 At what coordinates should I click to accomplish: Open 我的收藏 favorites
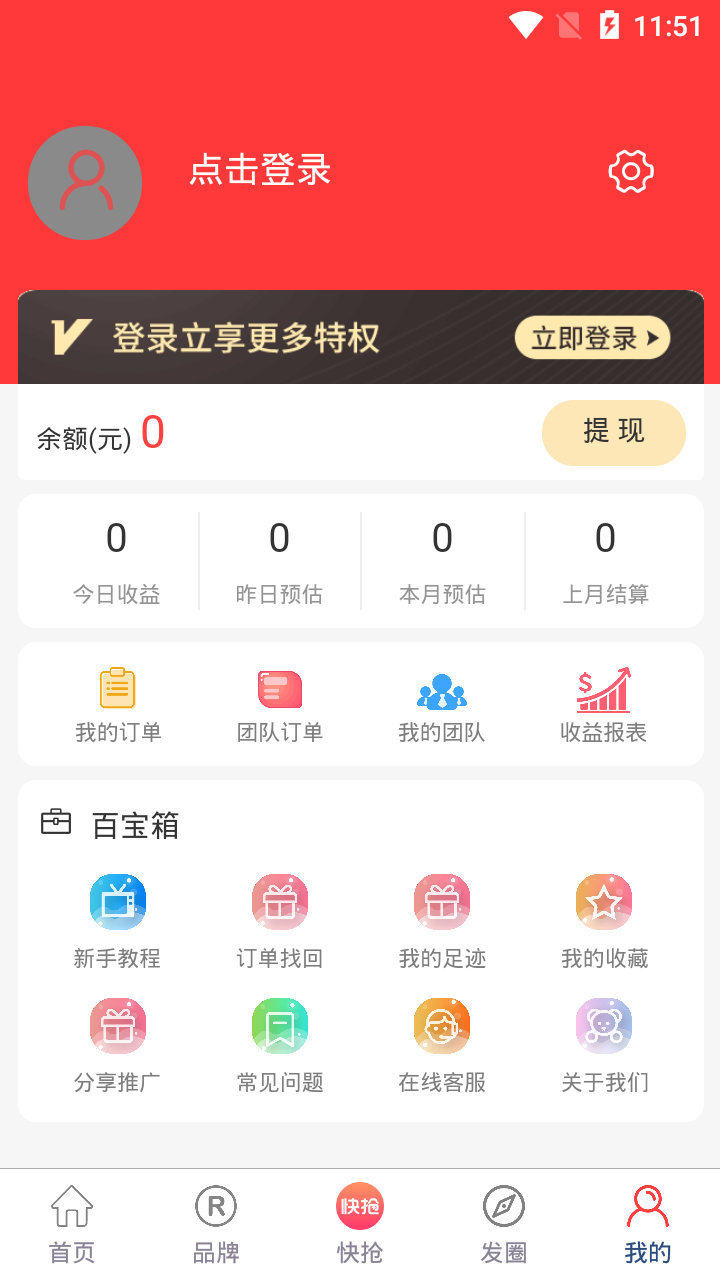(x=604, y=921)
